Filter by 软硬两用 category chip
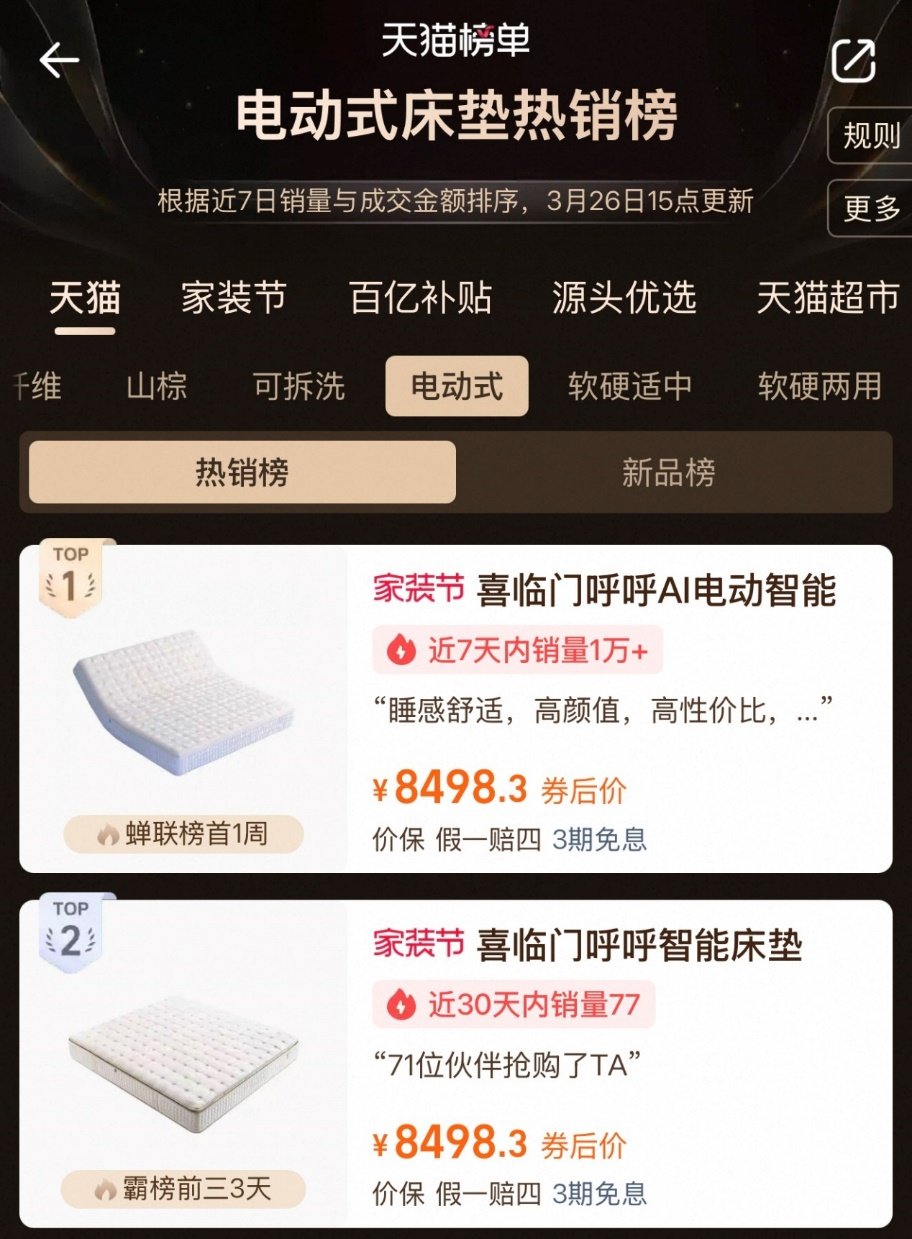912x1239 pixels. pyautogui.click(x=820, y=386)
